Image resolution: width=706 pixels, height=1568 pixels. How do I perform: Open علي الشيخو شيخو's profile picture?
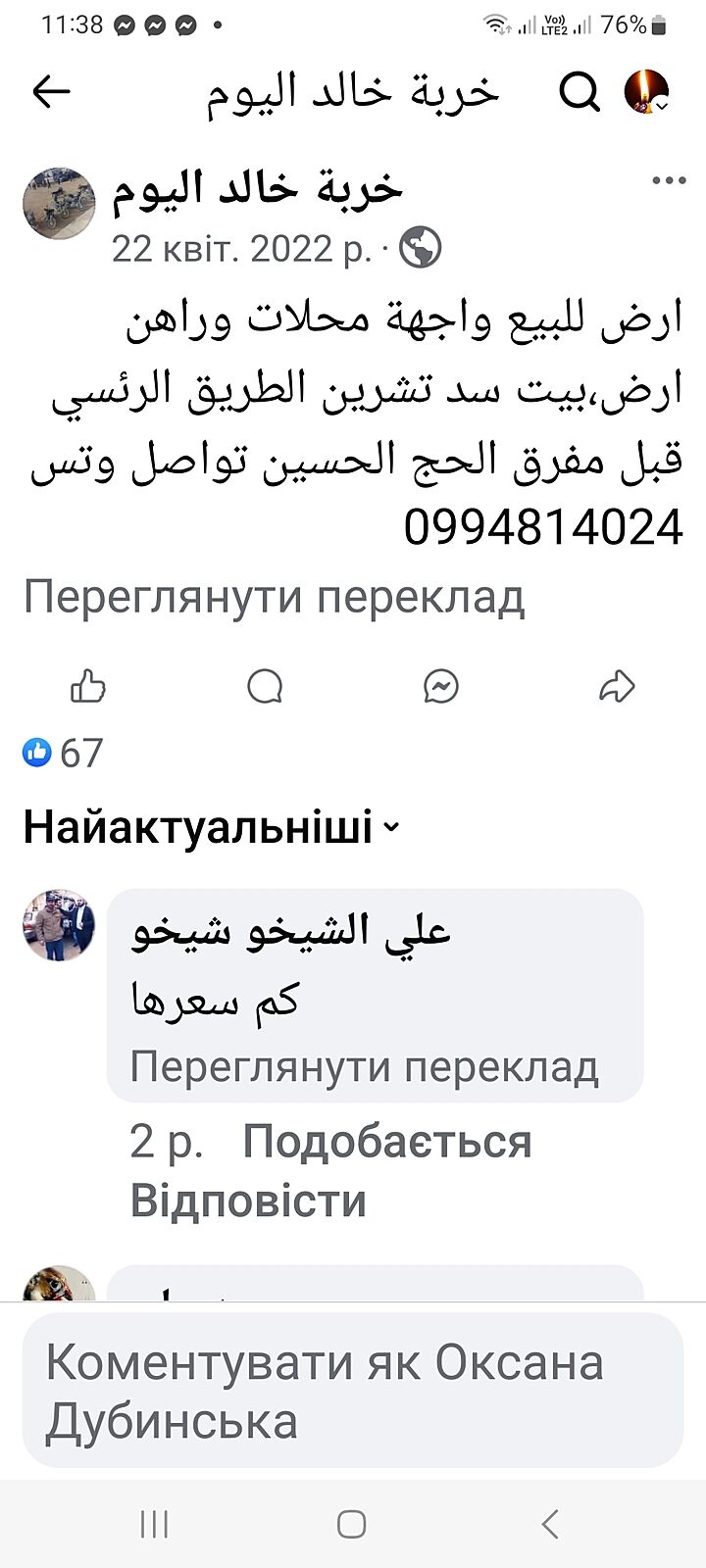59,925
